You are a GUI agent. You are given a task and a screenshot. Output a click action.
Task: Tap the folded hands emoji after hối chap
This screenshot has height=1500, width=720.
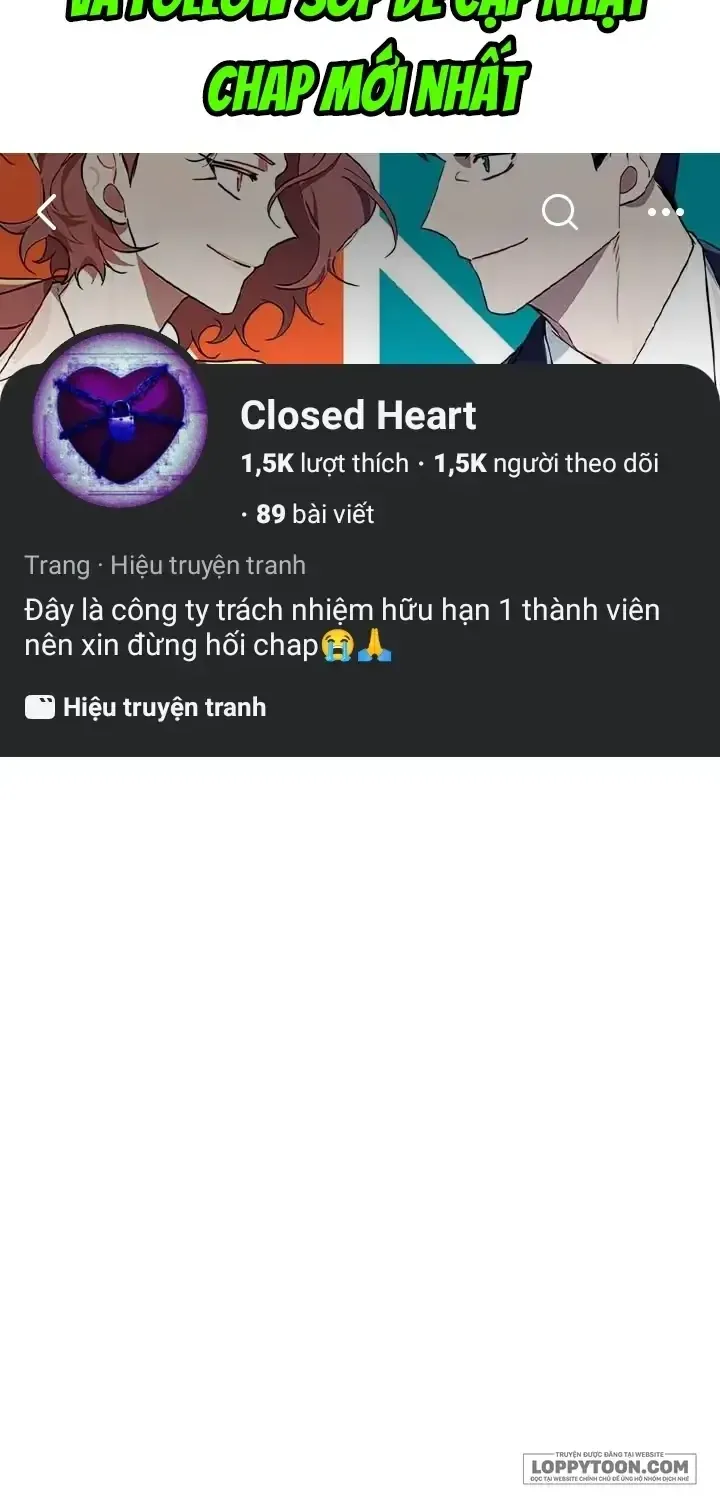[x=373, y=645]
